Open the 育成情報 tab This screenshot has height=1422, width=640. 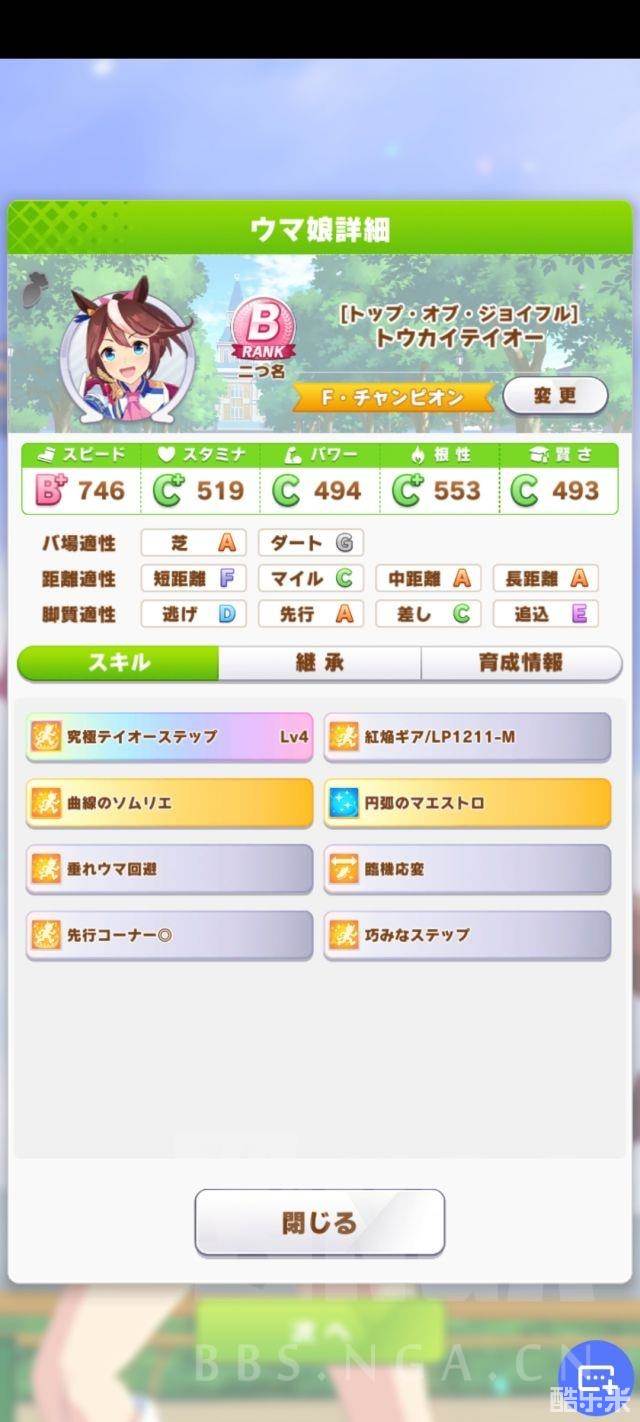(520, 663)
